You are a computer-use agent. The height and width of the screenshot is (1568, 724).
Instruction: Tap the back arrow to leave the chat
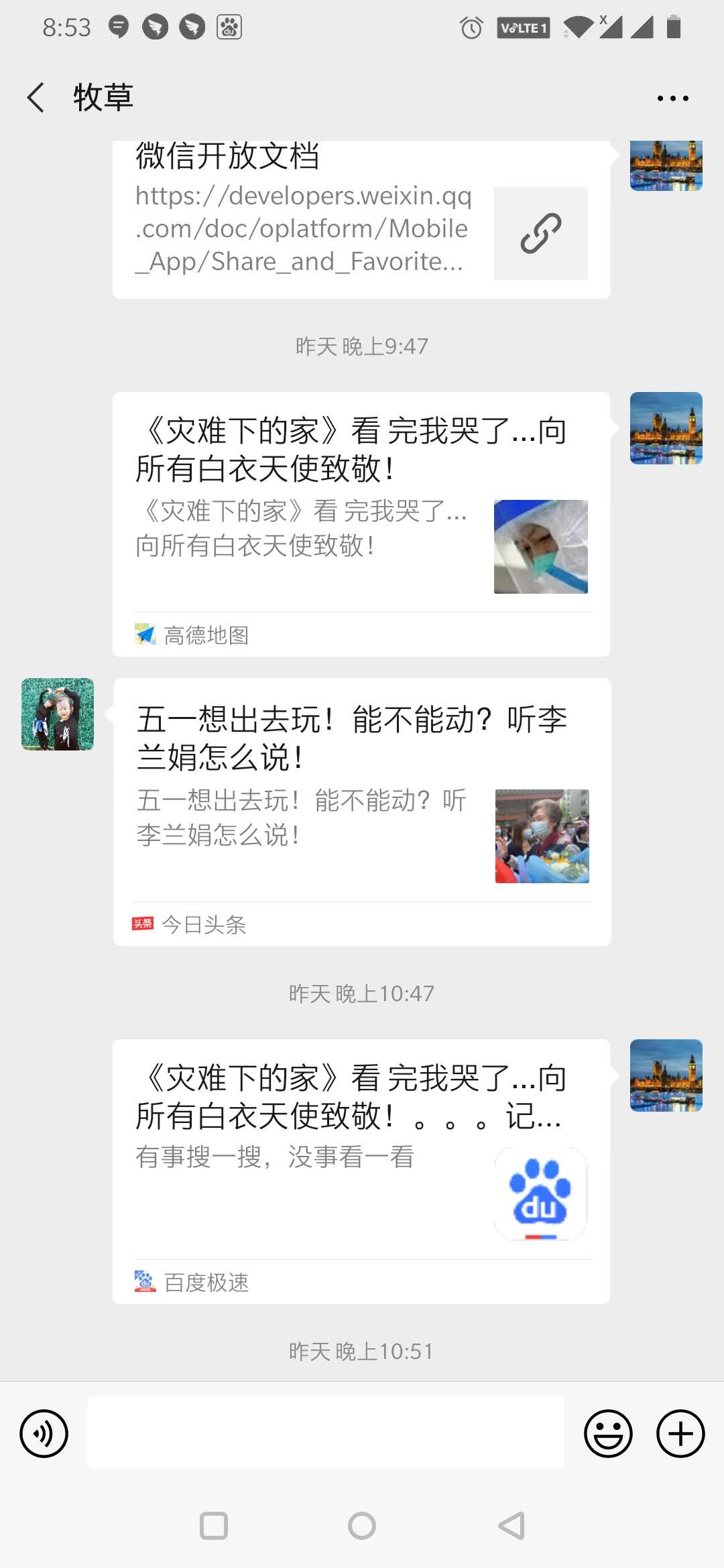[x=36, y=97]
